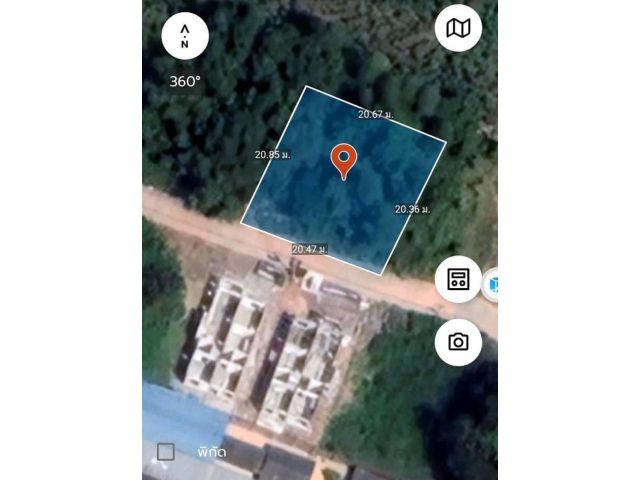The width and height of the screenshot is (640, 480).
Task: Tap the red location pin marker
Action: [343, 160]
